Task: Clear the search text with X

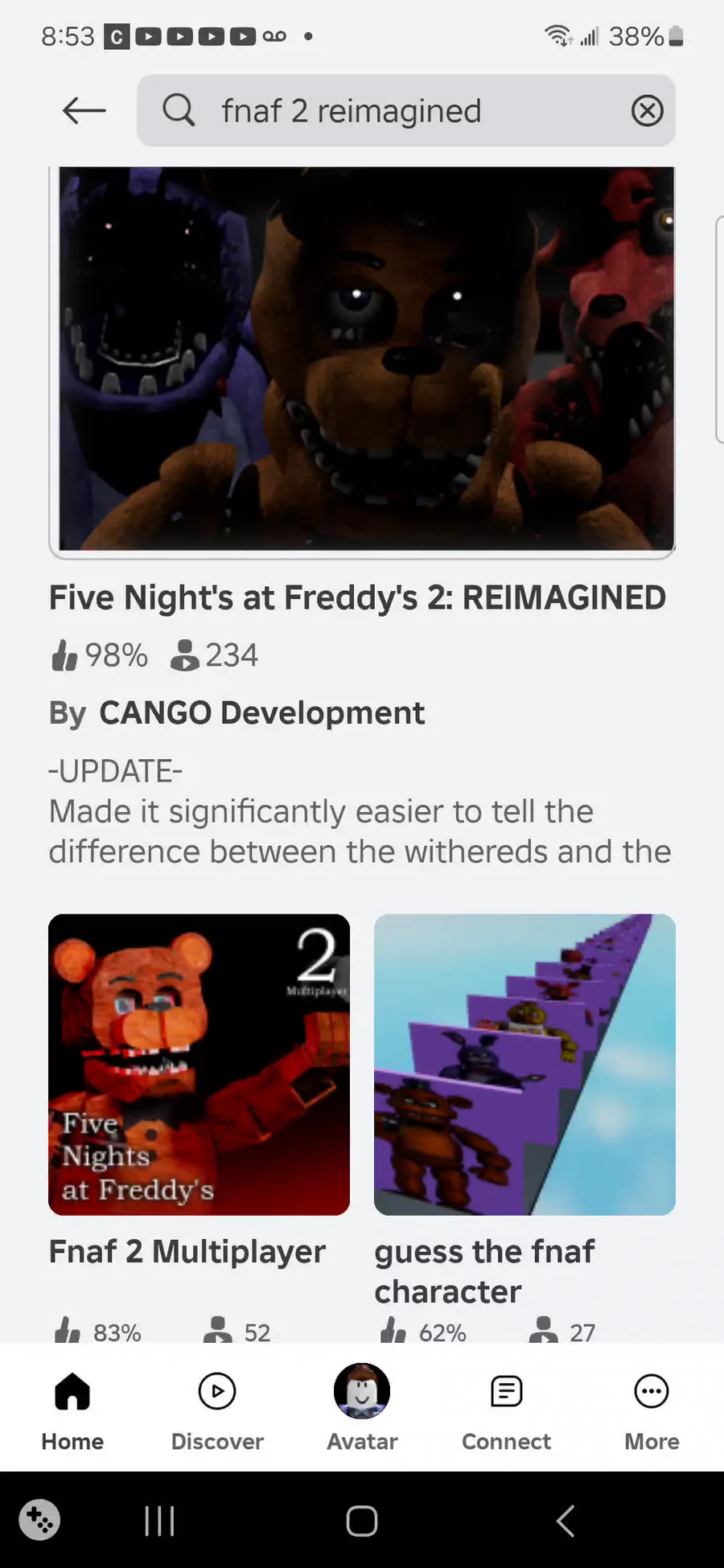Action: coord(647,110)
